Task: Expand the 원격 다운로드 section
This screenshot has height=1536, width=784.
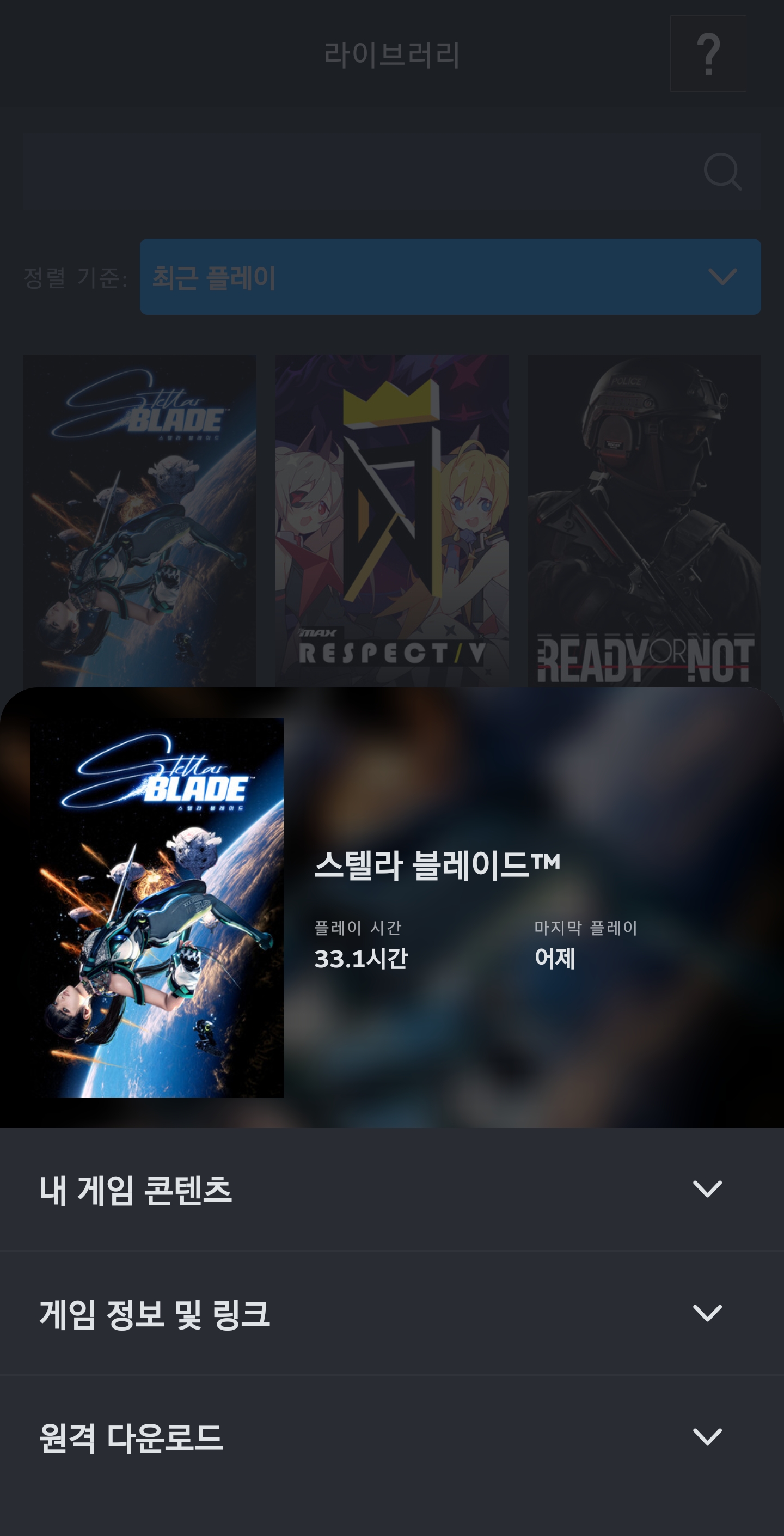Action: 391,1437
